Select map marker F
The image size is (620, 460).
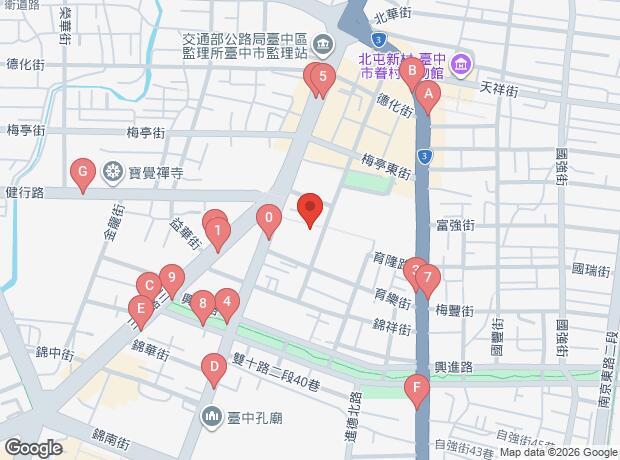click(x=418, y=386)
